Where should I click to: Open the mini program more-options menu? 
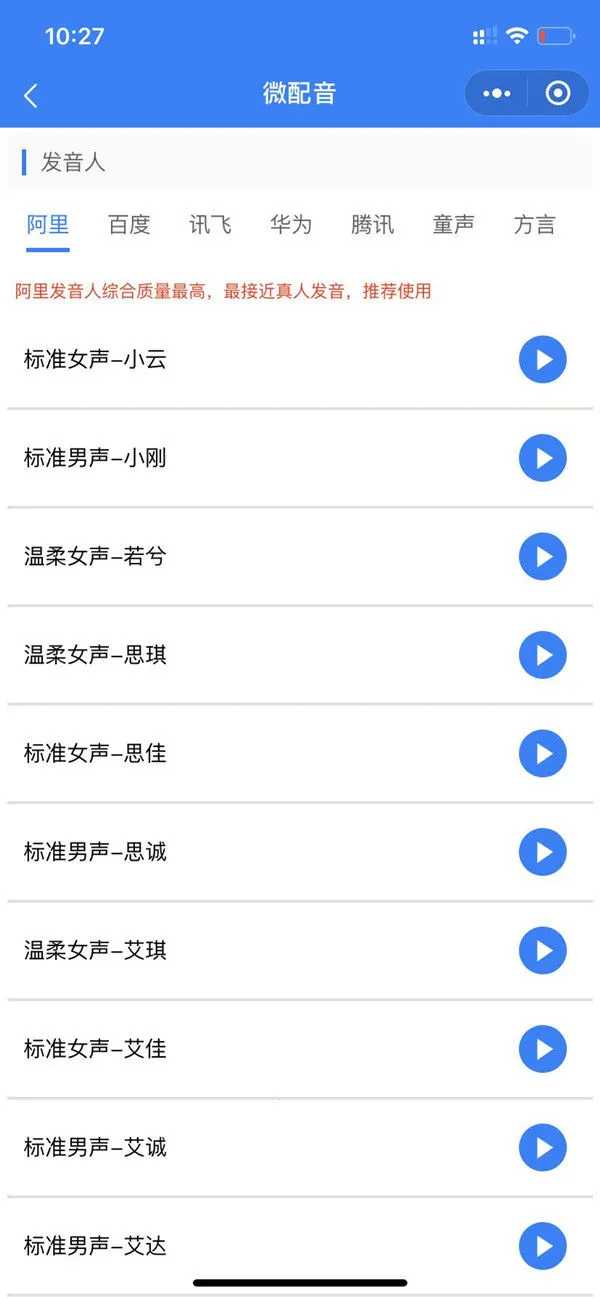pyautogui.click(x=496, y=94)
